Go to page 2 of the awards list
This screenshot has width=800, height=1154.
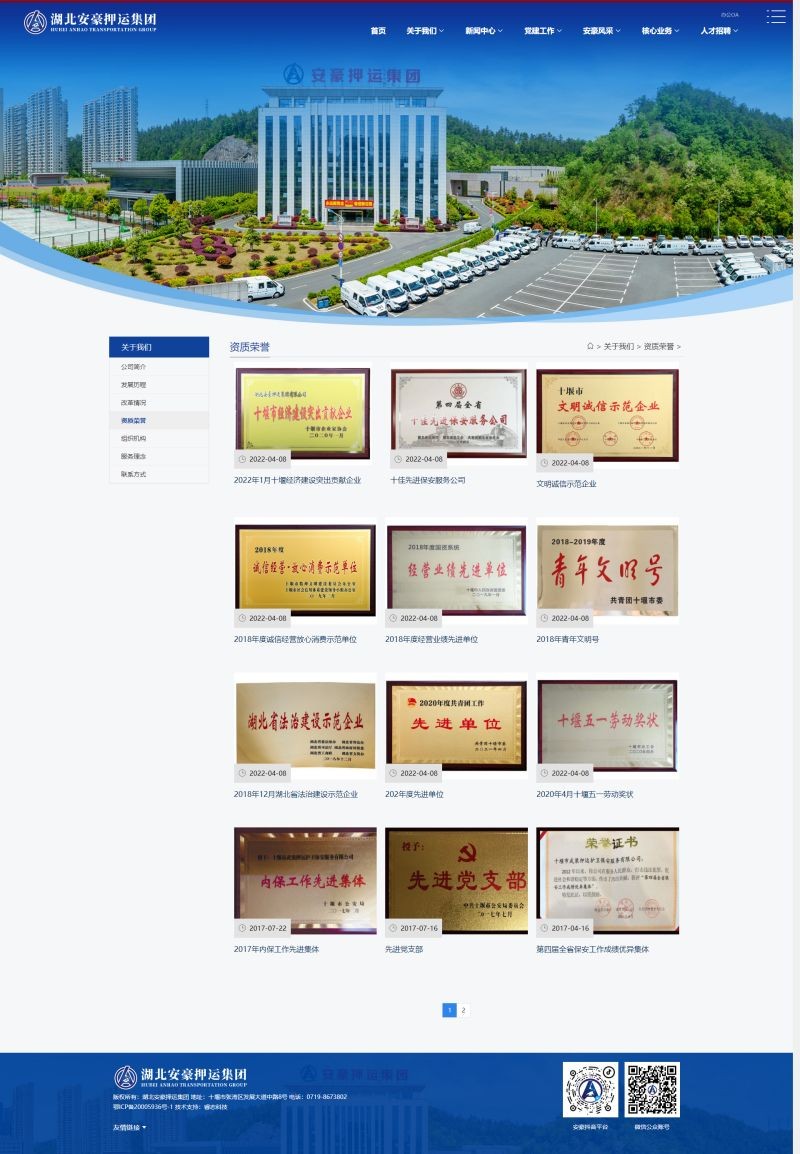[x=464, y=1010]
